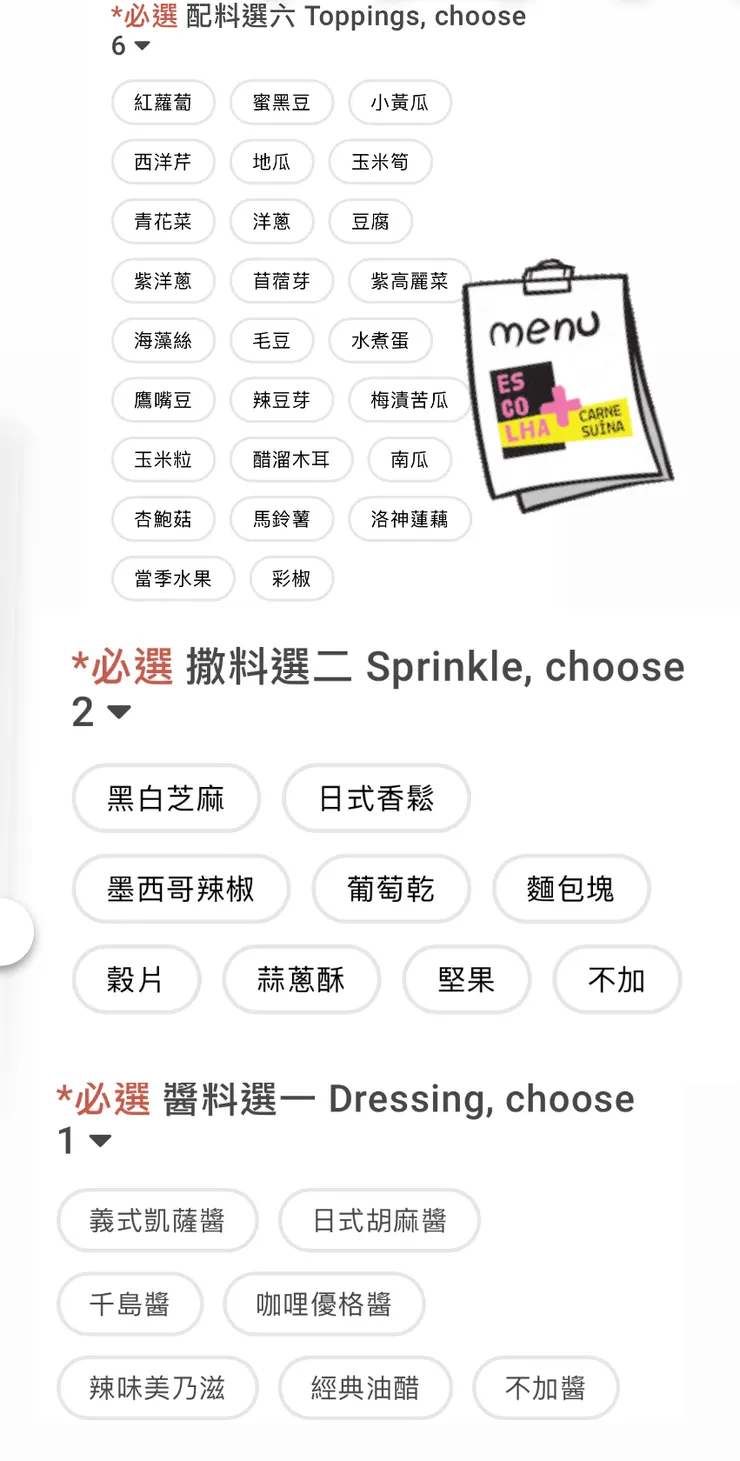Screen dimensions: 740x1461
Task: Add 墨西哥辣椒 sprinkle
Action: [x=181, y=889]
